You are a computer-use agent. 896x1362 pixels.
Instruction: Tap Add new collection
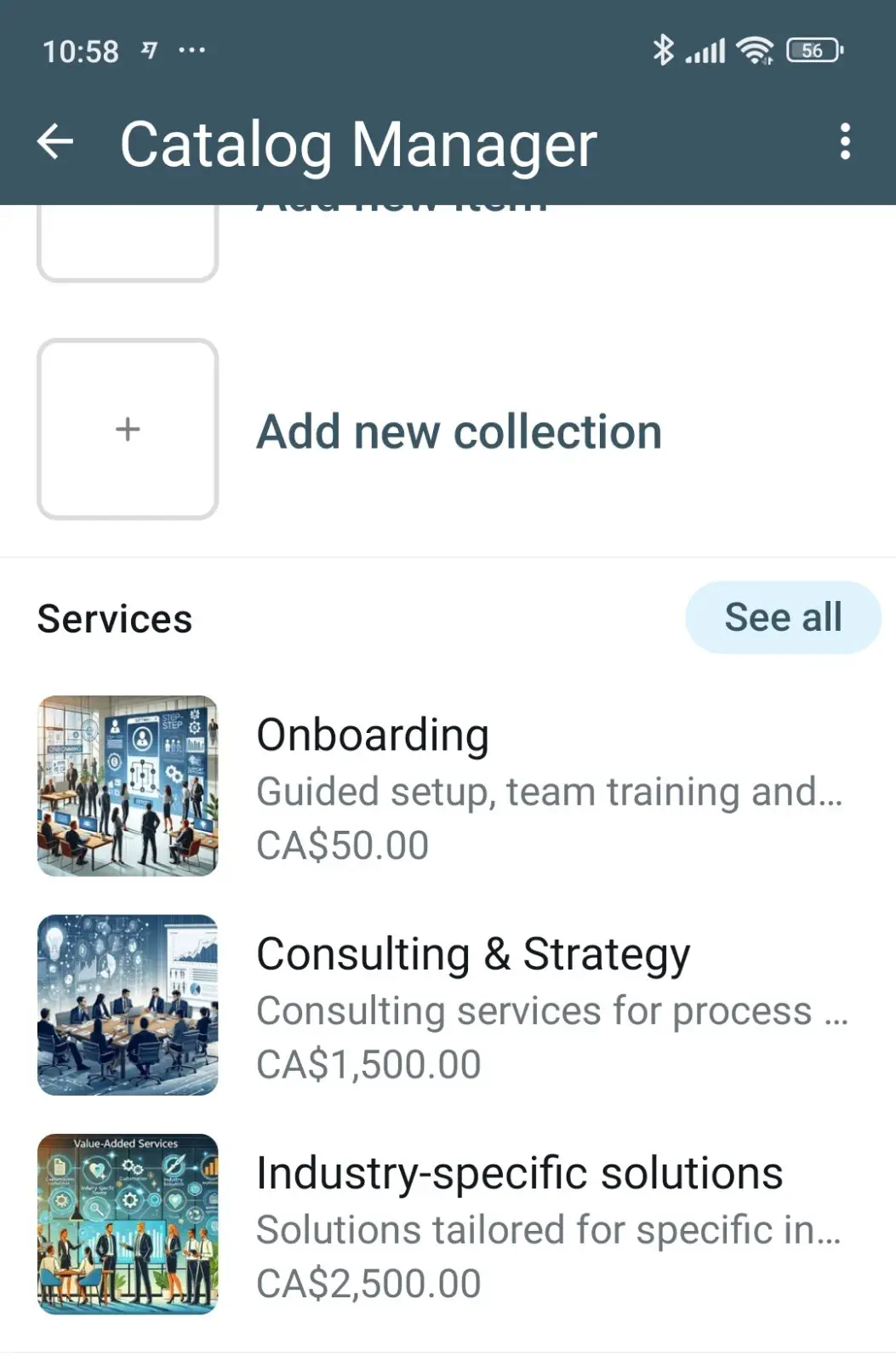pyautogui.click(x=459, y=432)
